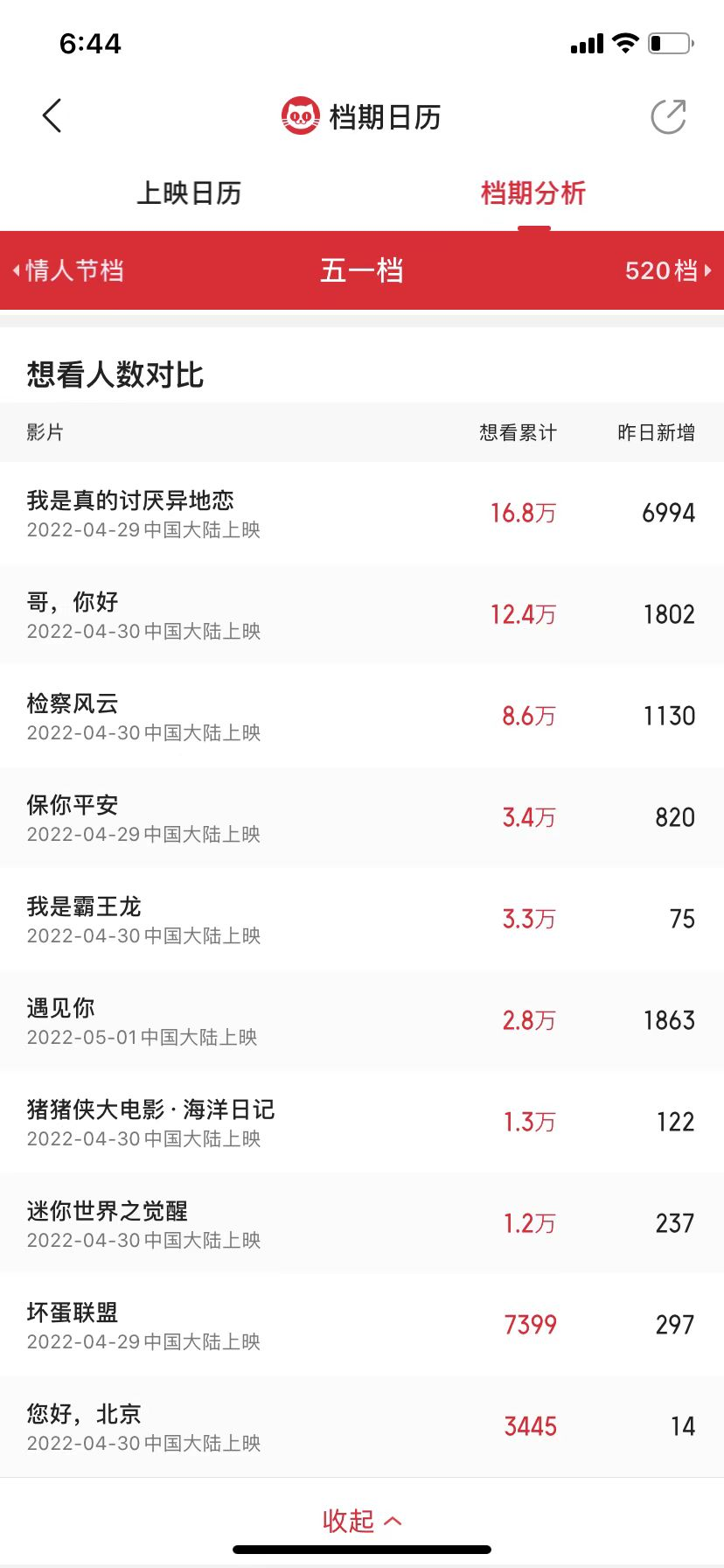Open the movie 您好，北京
Image resolution: width=724 pixels, height=1568 pixels.
click(x=362, y=1427)
